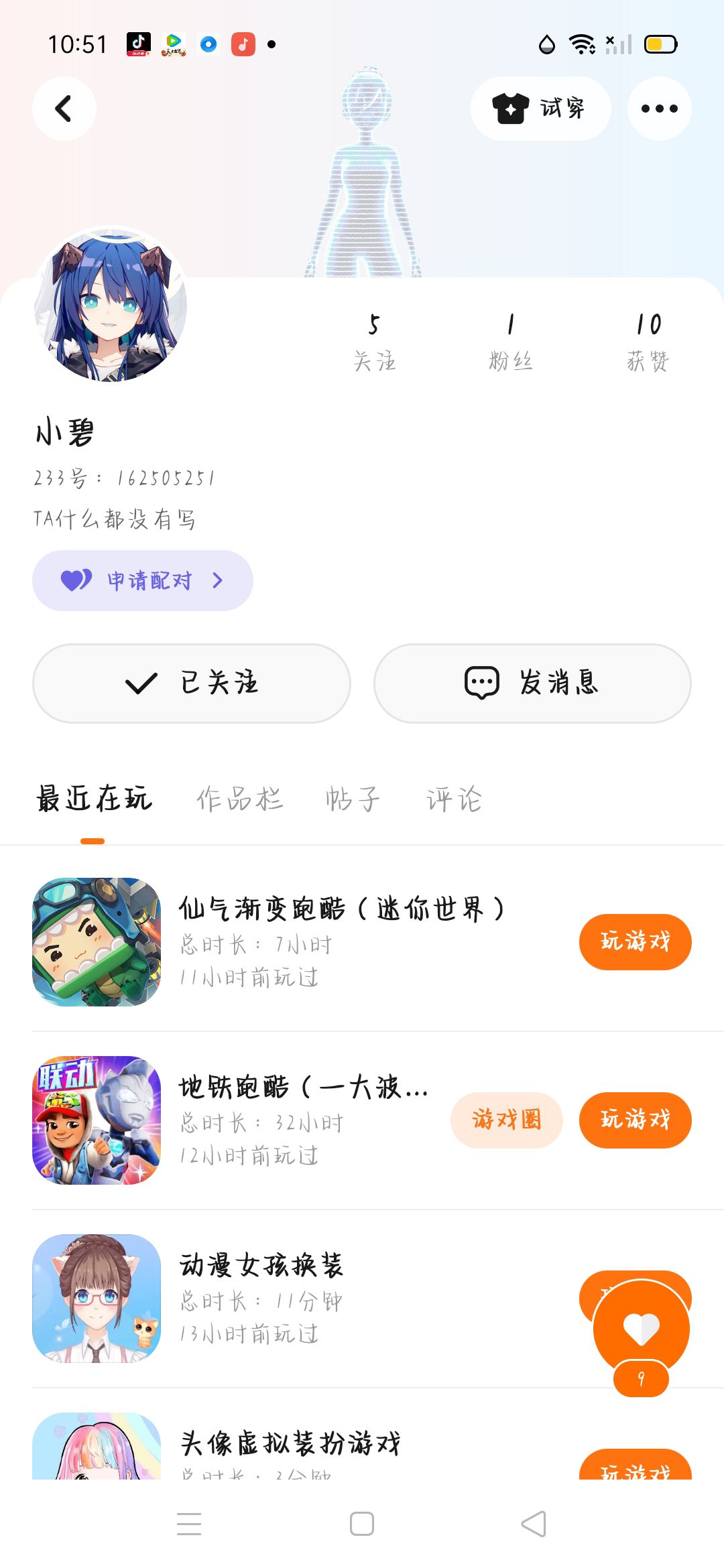Select the 最近在玩 tab
Screen dimensions: 724x1568
[x=95, y=799]
